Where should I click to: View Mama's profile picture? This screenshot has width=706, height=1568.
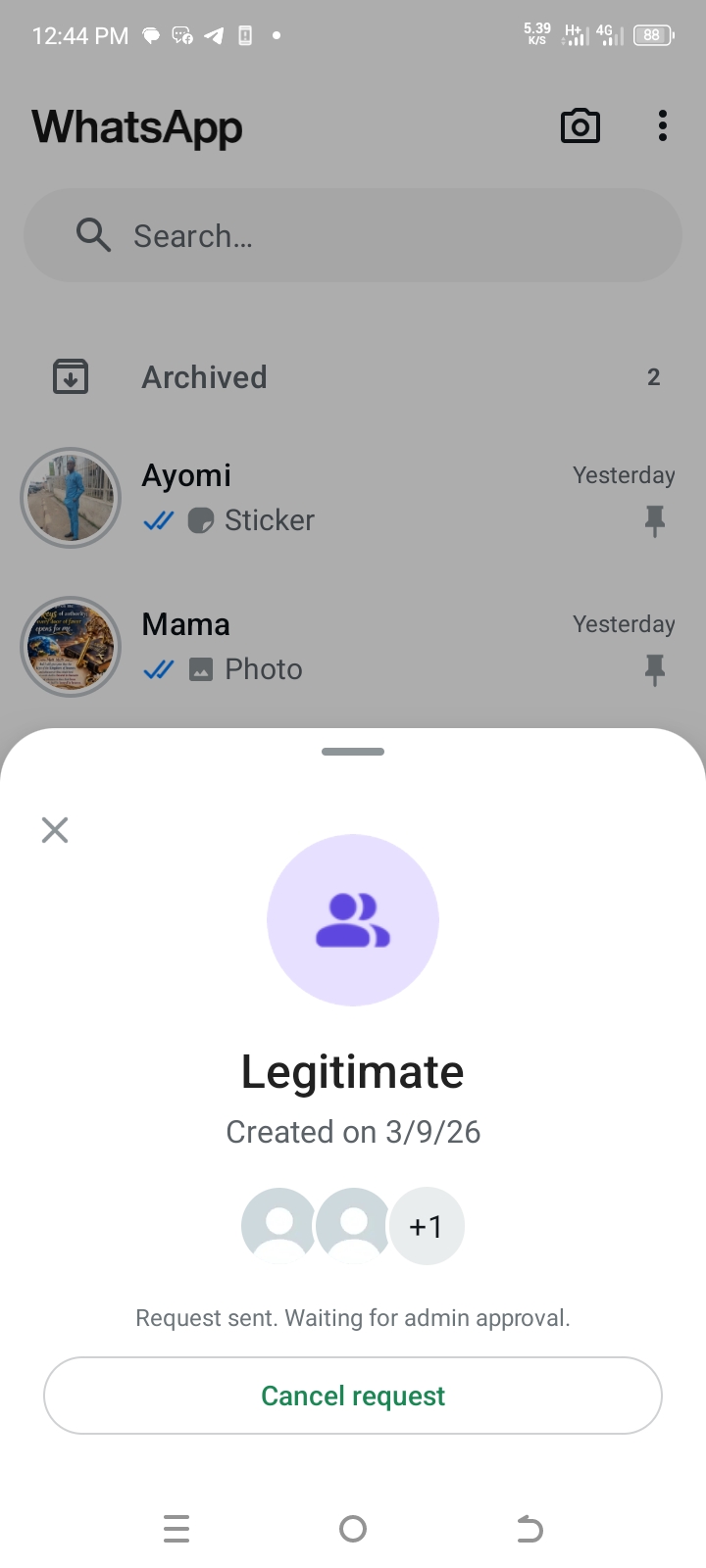[71, 647]
